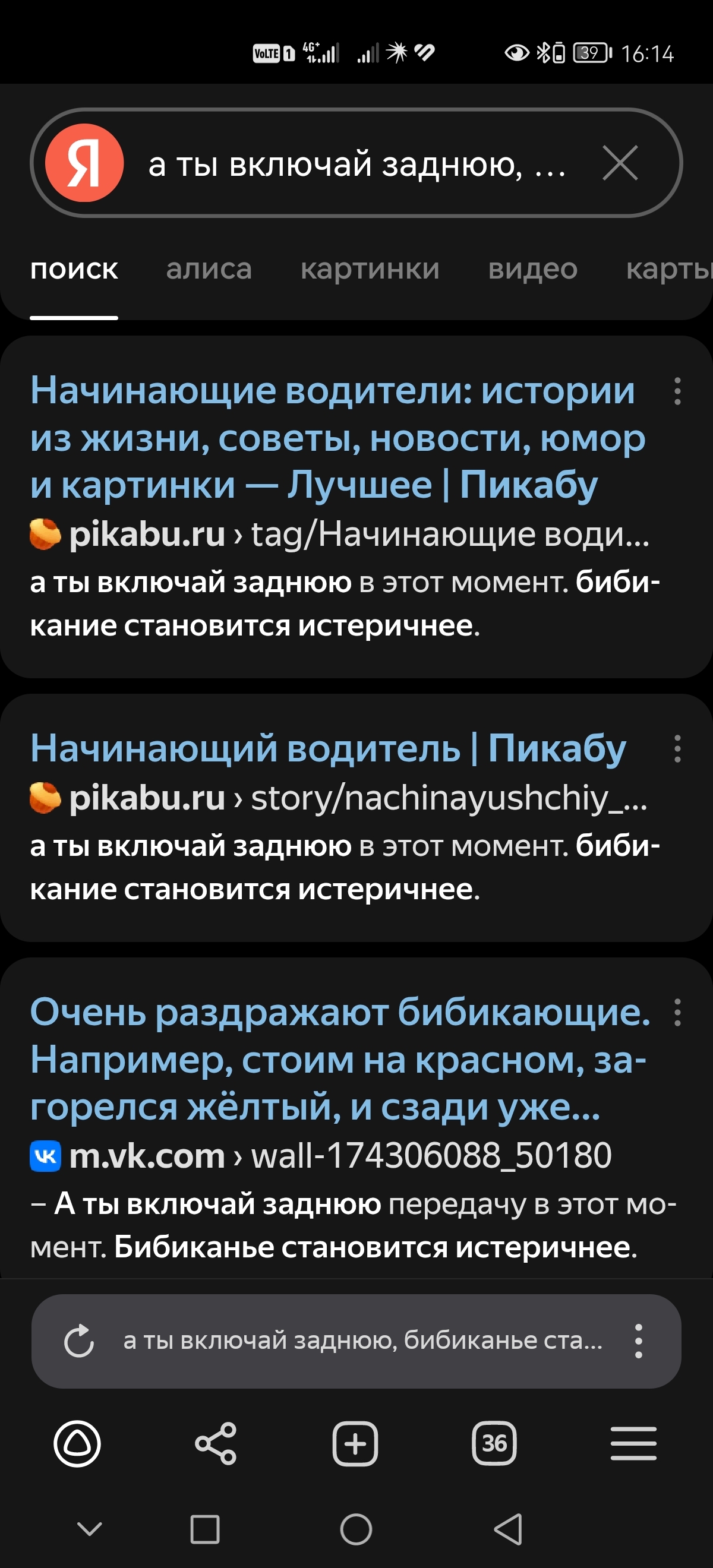Open options for Начинающий водитель result
The image size is (713, 1568).
(x=677, y=749)
